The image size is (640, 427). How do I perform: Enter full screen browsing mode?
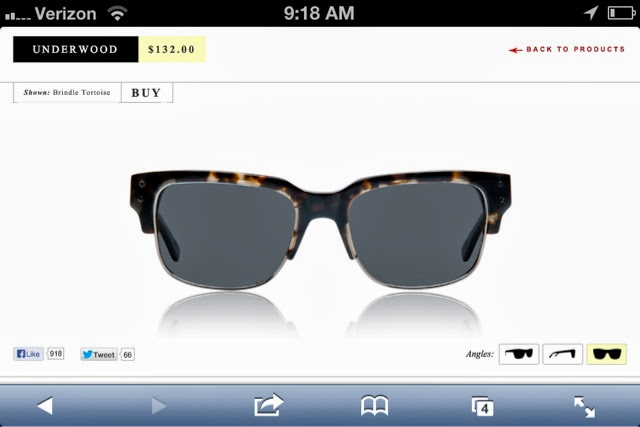[585, 405]
